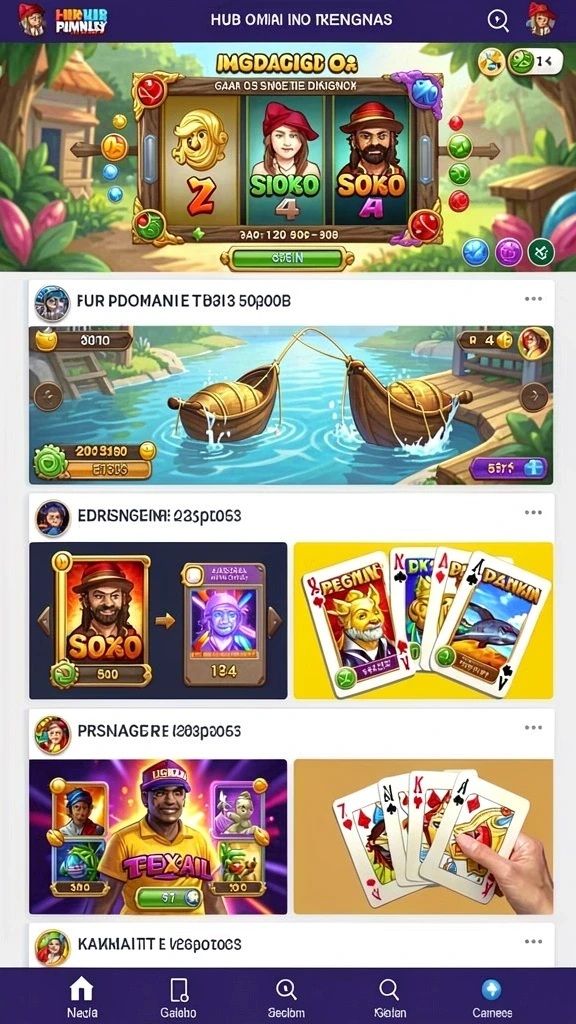Screen dimensions: 576x1024
Task: Switch to the home tab in the bottom bar
Action: coord(82,997)
